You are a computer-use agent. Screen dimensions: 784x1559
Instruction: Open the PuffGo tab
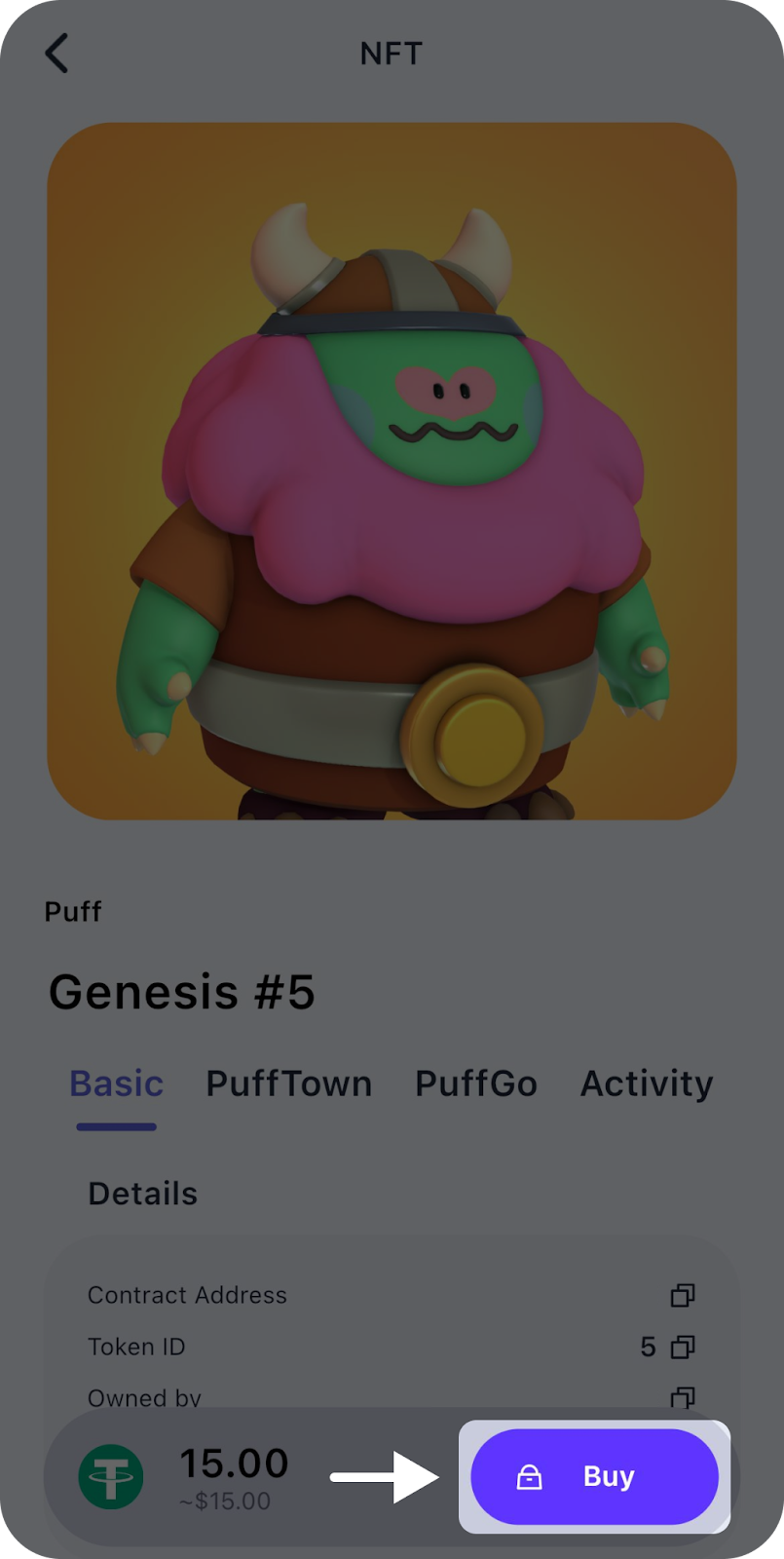tap(475, 1084)
